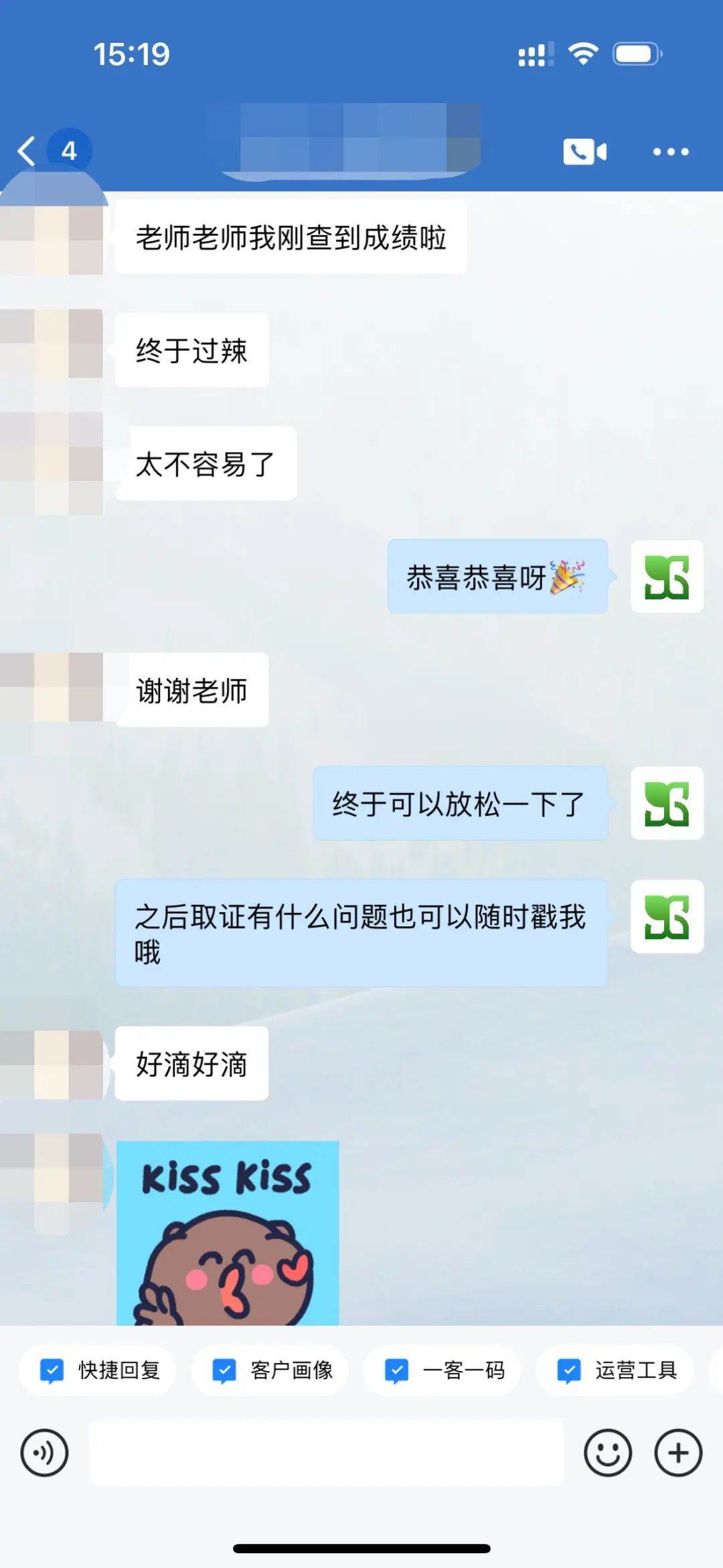Open the 客户画像 customer profile
This screenshot has width=723, height=1568.
[x=270, y=1370]
